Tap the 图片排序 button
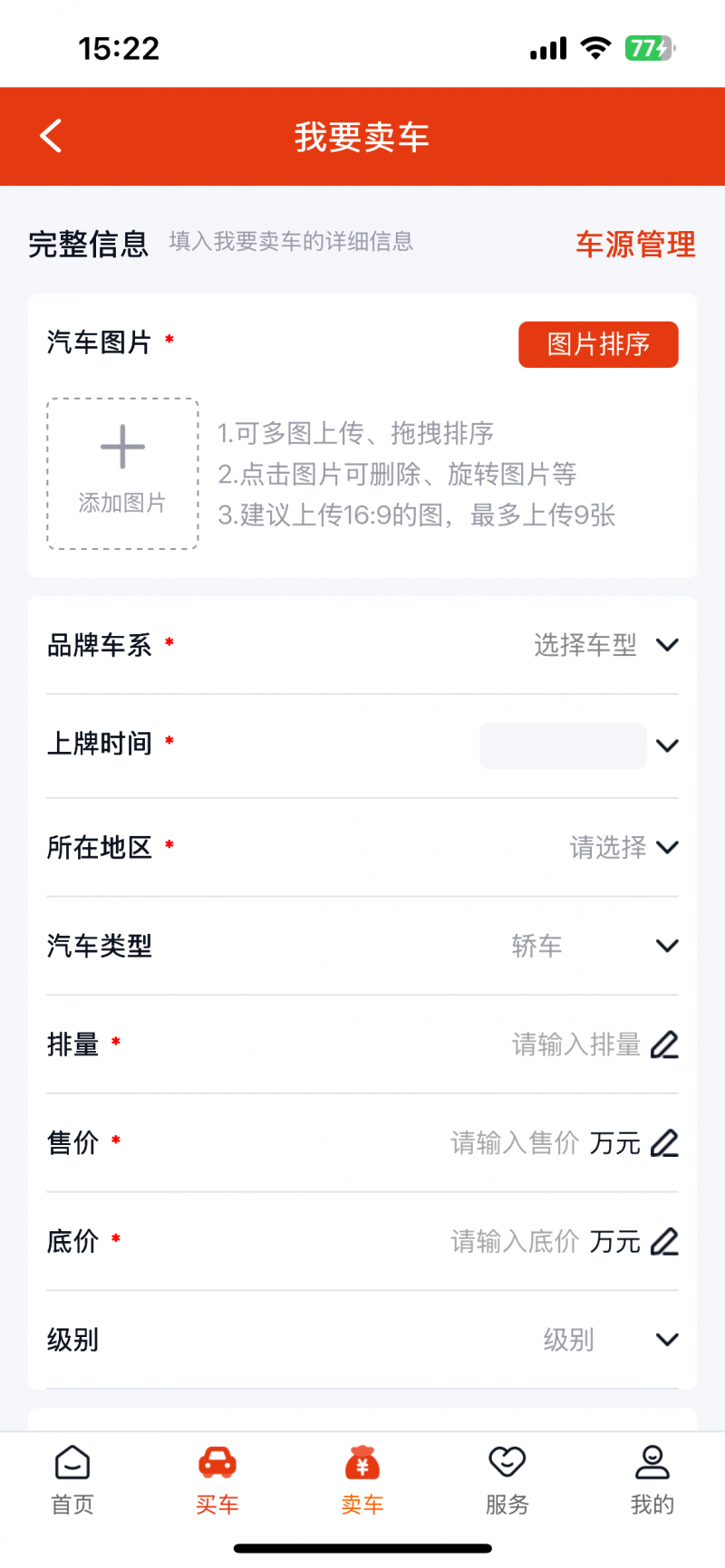Screen dimensions: 725x1568 pos(598,344)
